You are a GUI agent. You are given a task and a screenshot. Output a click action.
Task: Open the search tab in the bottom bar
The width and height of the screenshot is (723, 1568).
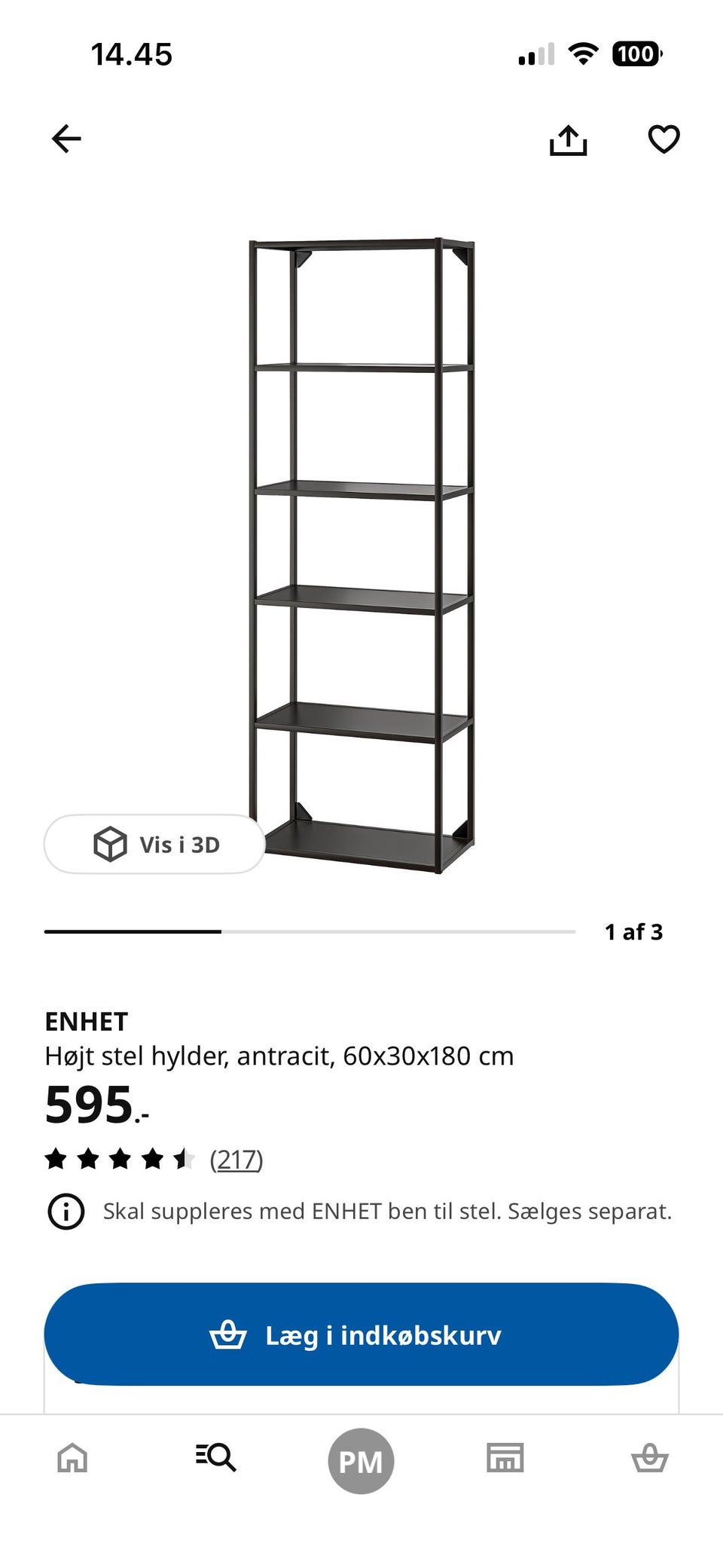click(x=216, y=1457)
